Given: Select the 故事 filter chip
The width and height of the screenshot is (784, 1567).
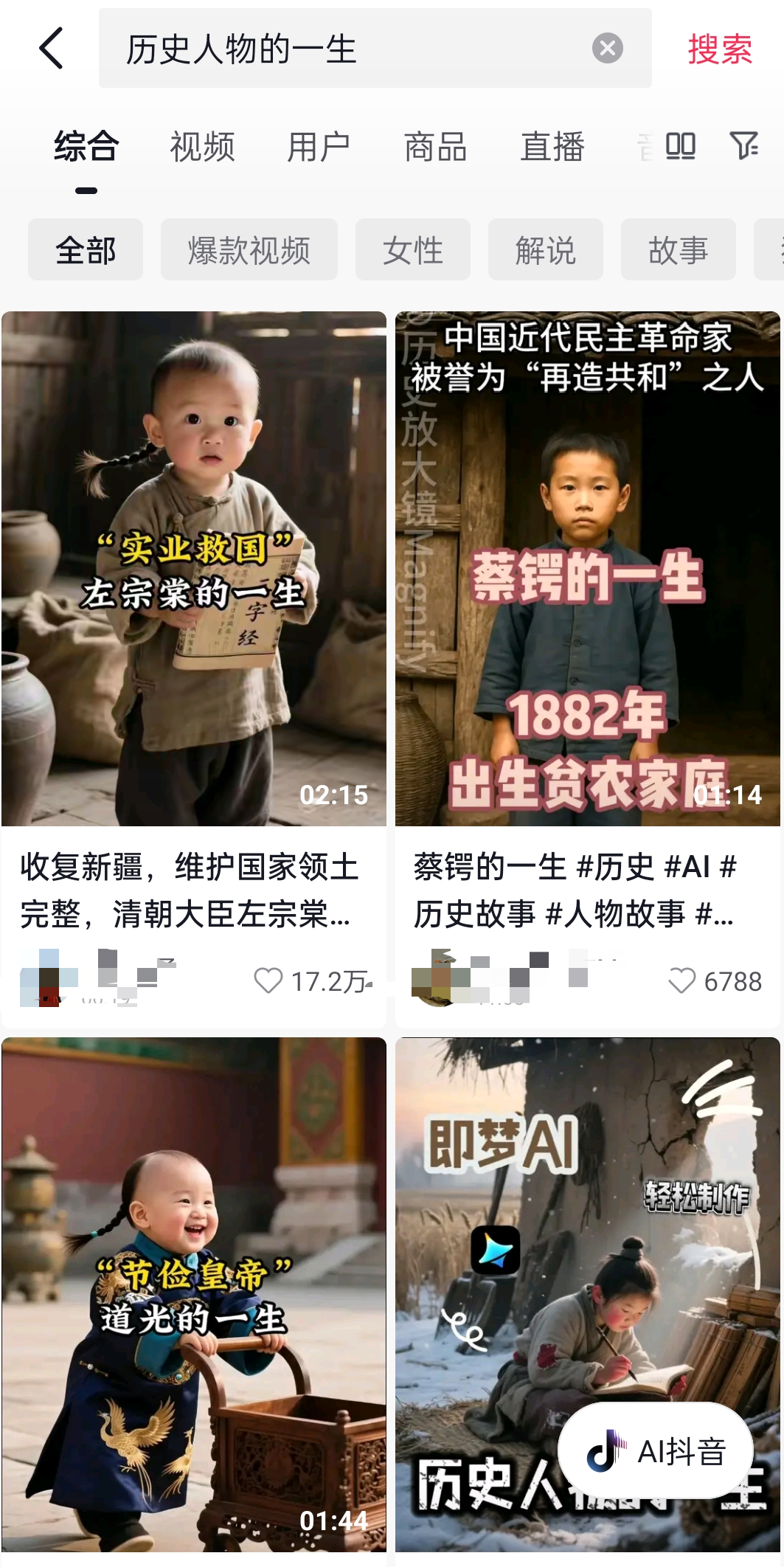Looking at the screenshot, I should [678, 250].
